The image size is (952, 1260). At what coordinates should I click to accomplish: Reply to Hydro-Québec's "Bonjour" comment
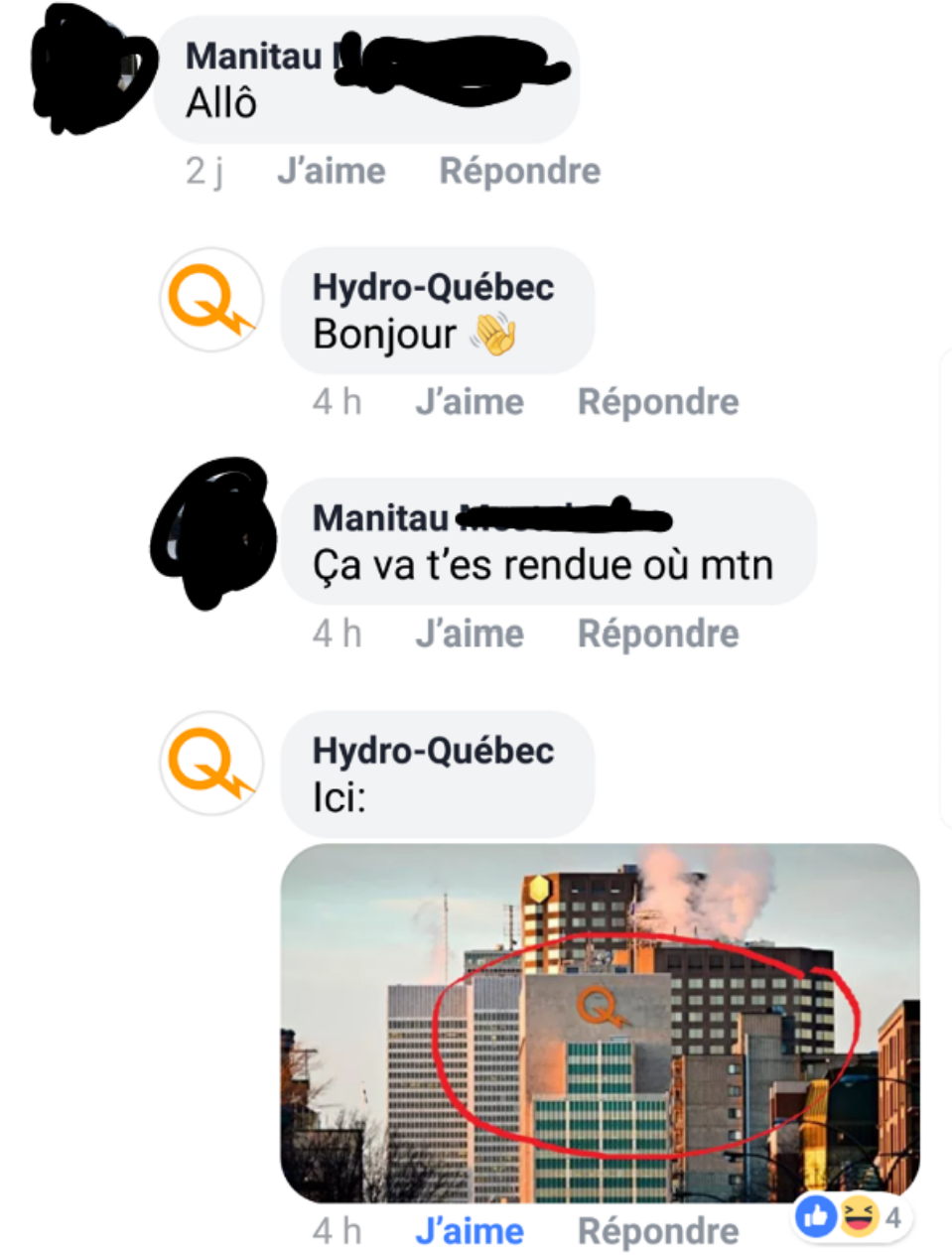tap(657, 402)
